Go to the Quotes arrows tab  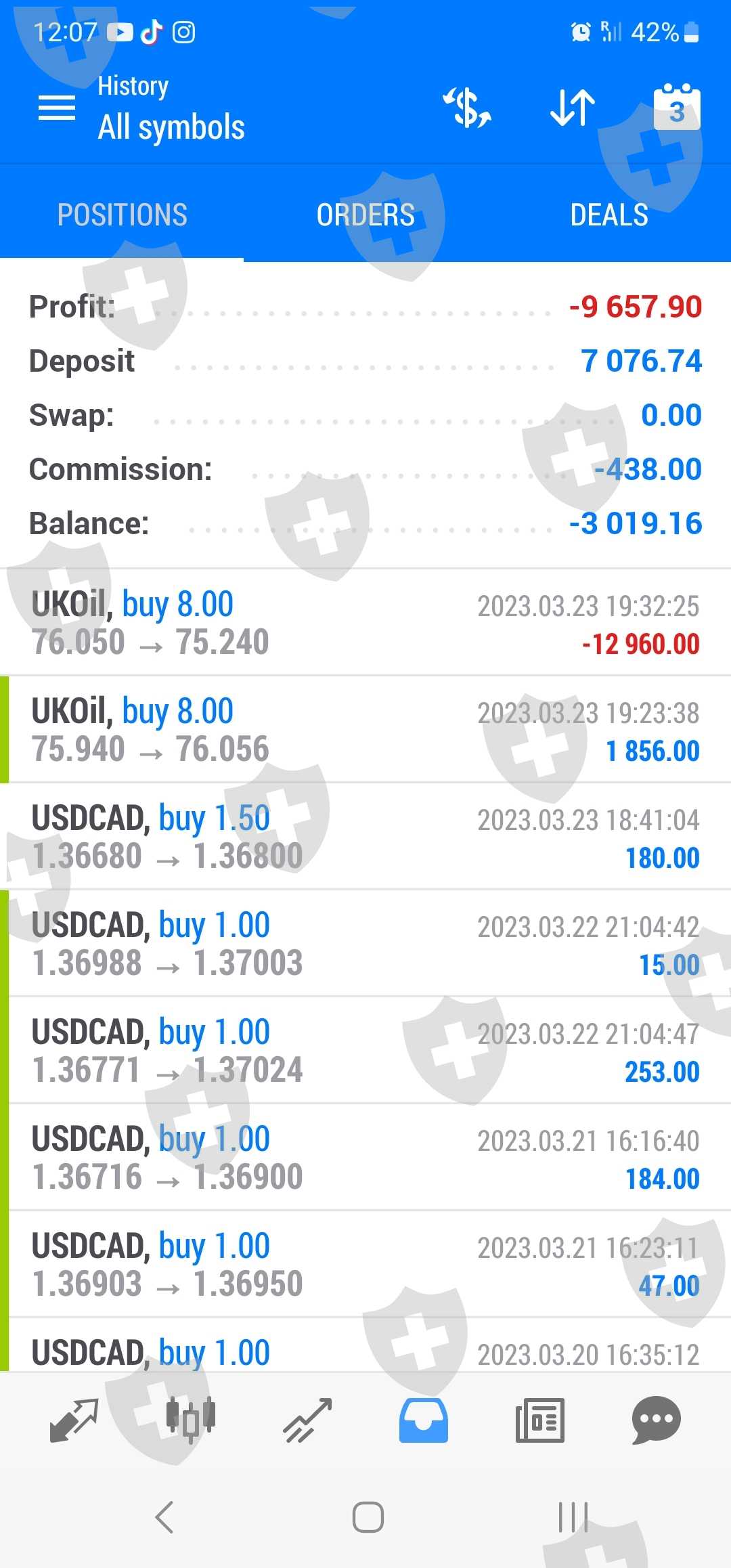(74, 1419)
